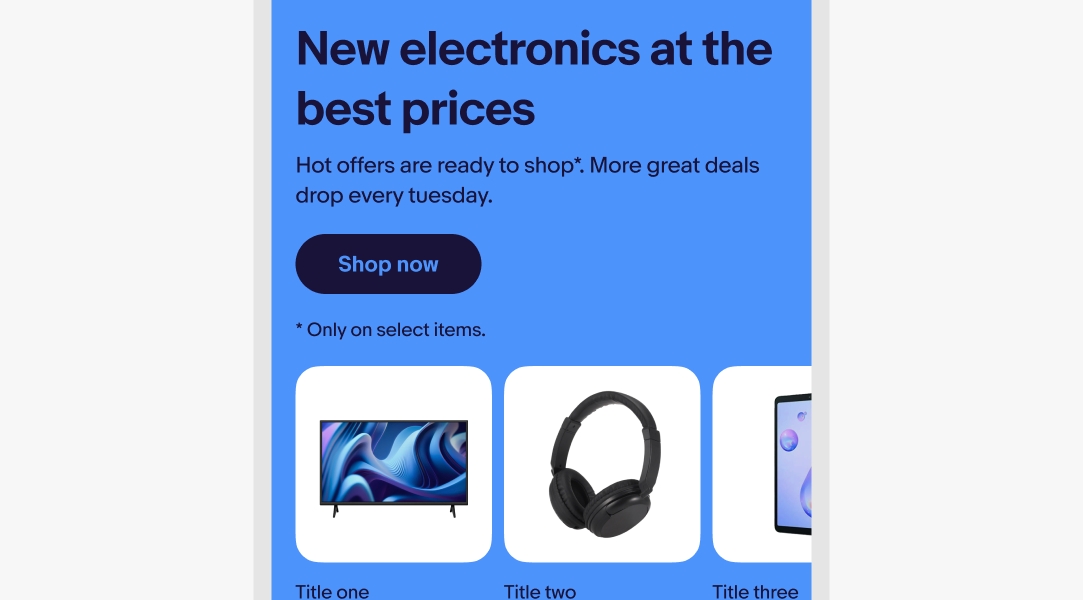Screen dimensions: 1083x600
Task: Open the headphones card labeled Title two
Action: [601, 464]
